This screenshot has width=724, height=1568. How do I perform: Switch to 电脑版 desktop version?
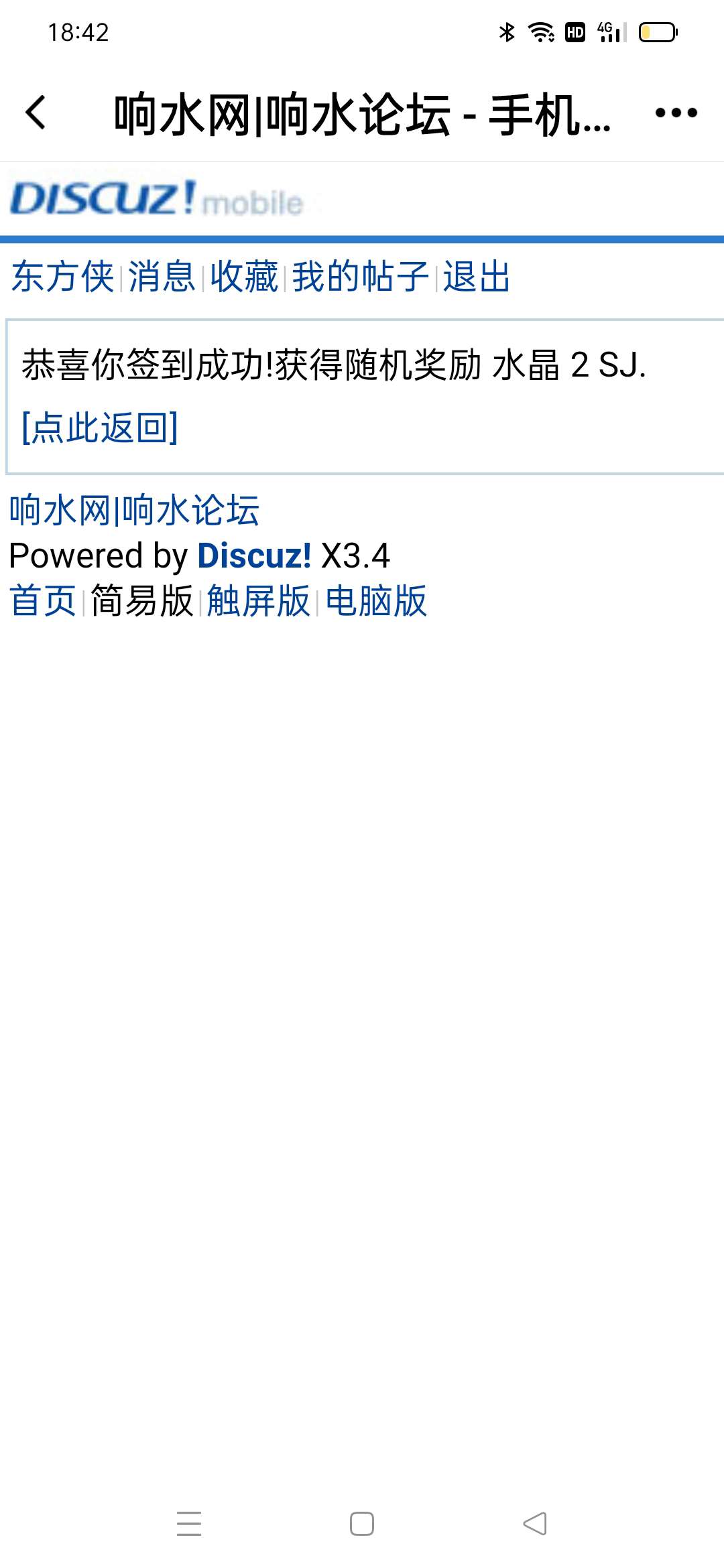tap(376, 600)
